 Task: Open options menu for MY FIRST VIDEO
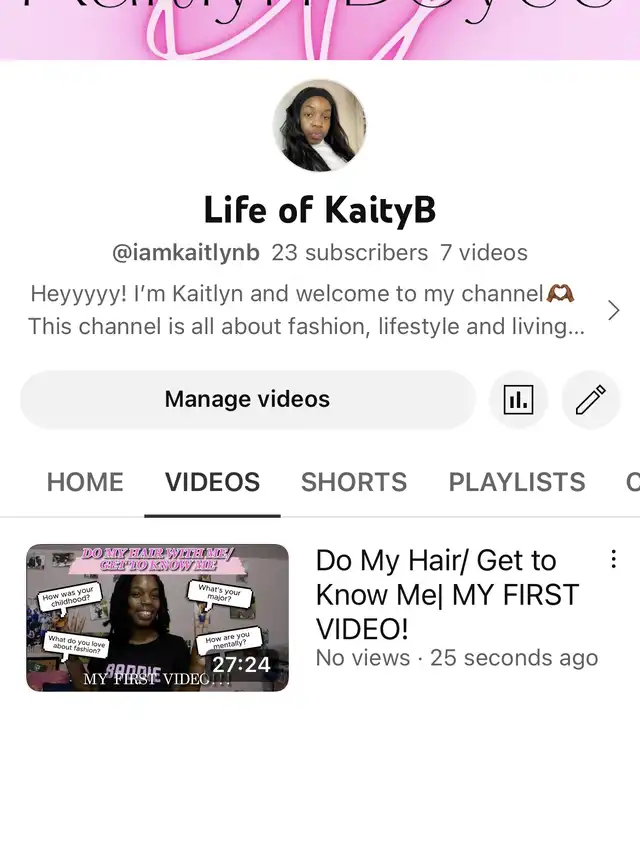pyautogui.click(x=613, y=560)
